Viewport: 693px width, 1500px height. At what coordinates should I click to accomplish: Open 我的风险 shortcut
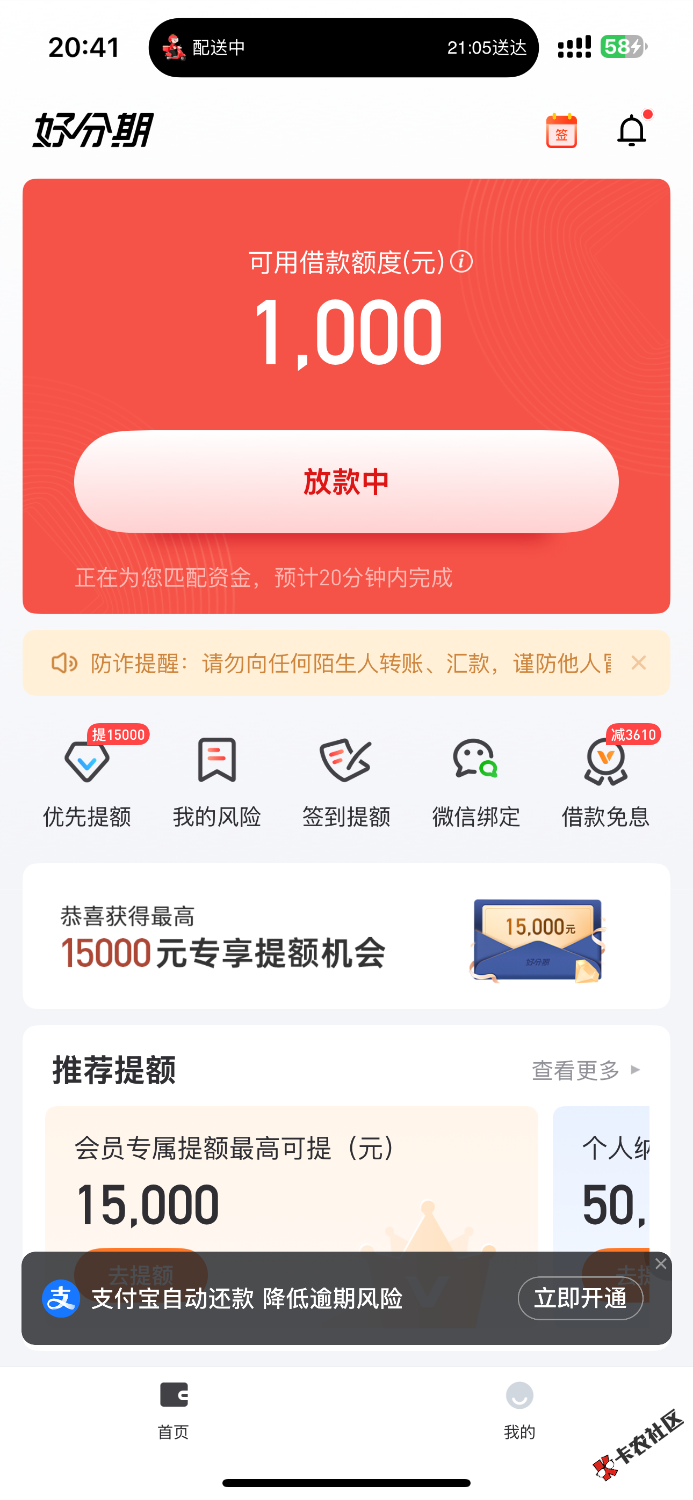coord(217,780)
